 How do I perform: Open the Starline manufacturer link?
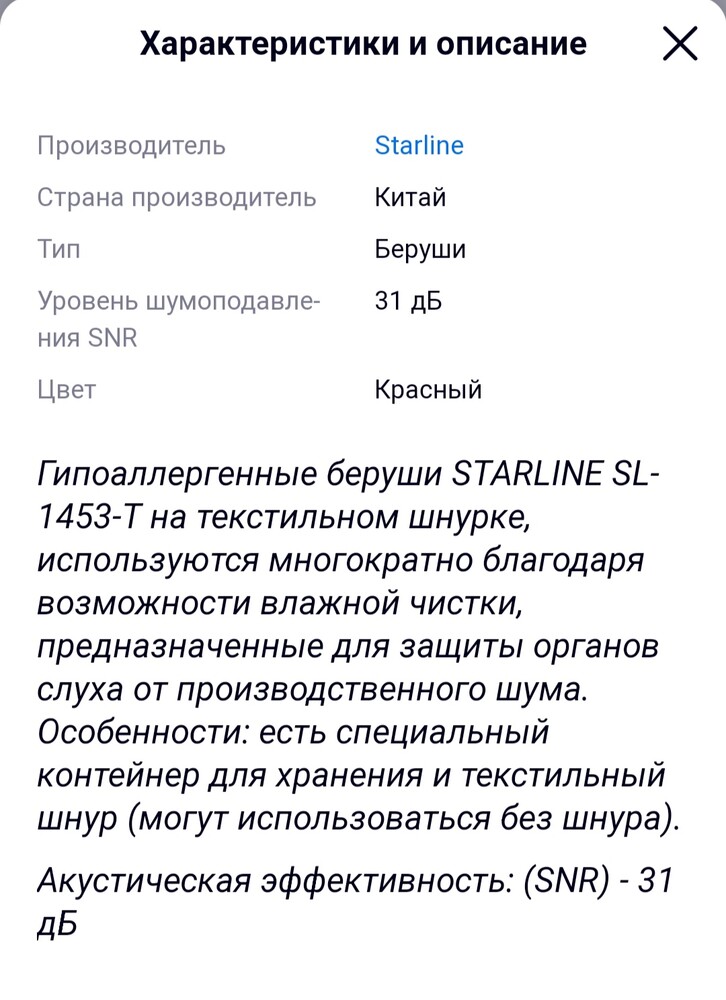click(418, 146)
